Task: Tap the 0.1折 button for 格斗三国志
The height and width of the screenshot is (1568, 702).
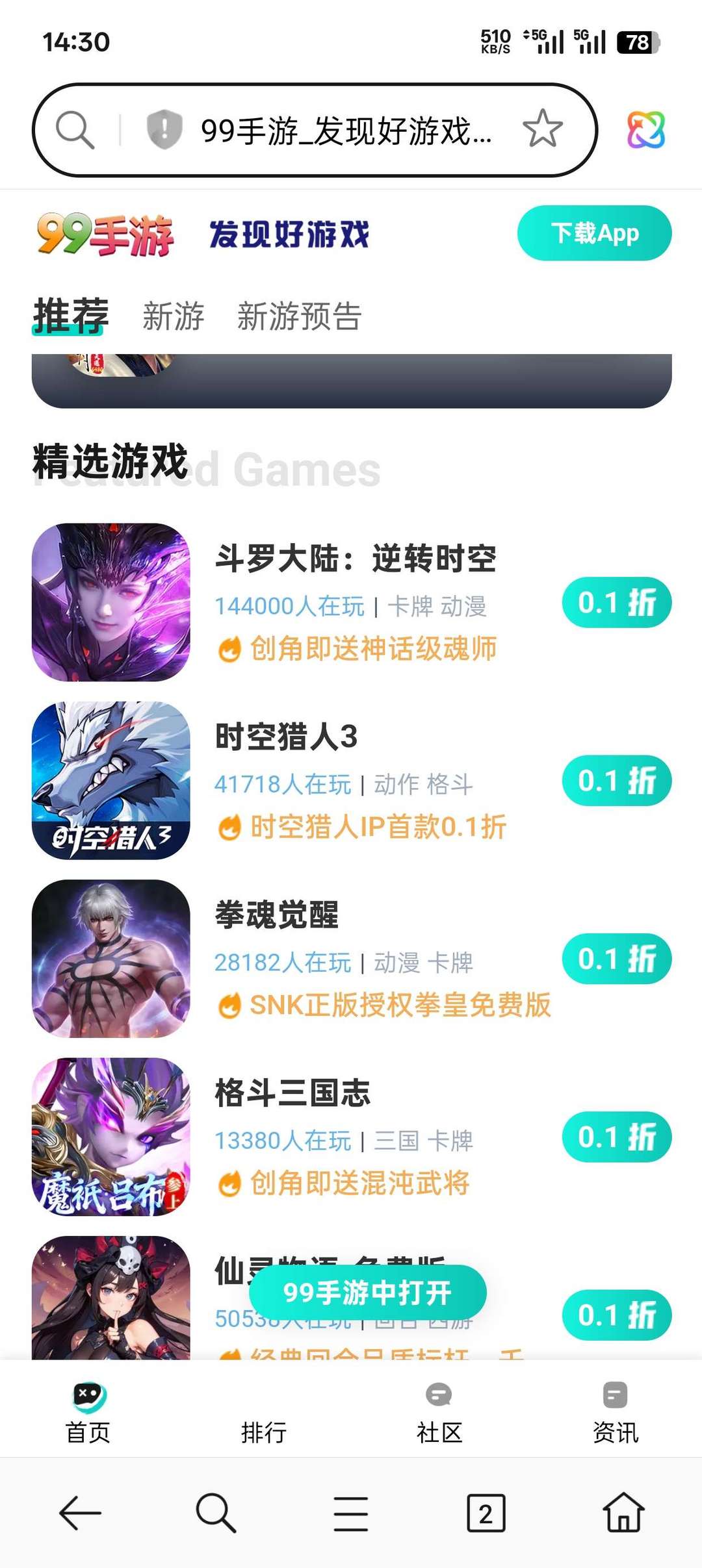Action: point(616,1137)
